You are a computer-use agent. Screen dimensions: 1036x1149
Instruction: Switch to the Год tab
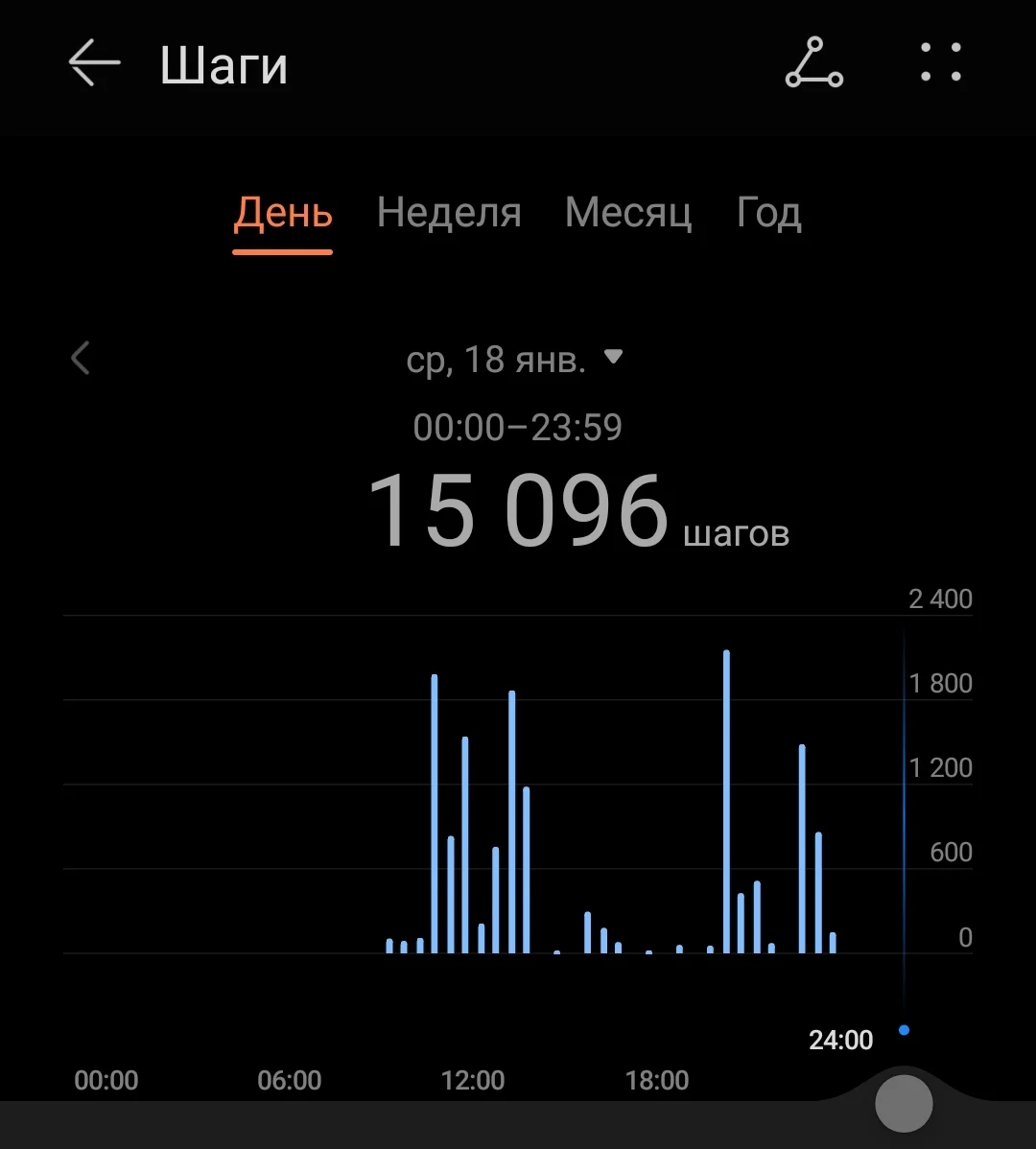(768, 212)
